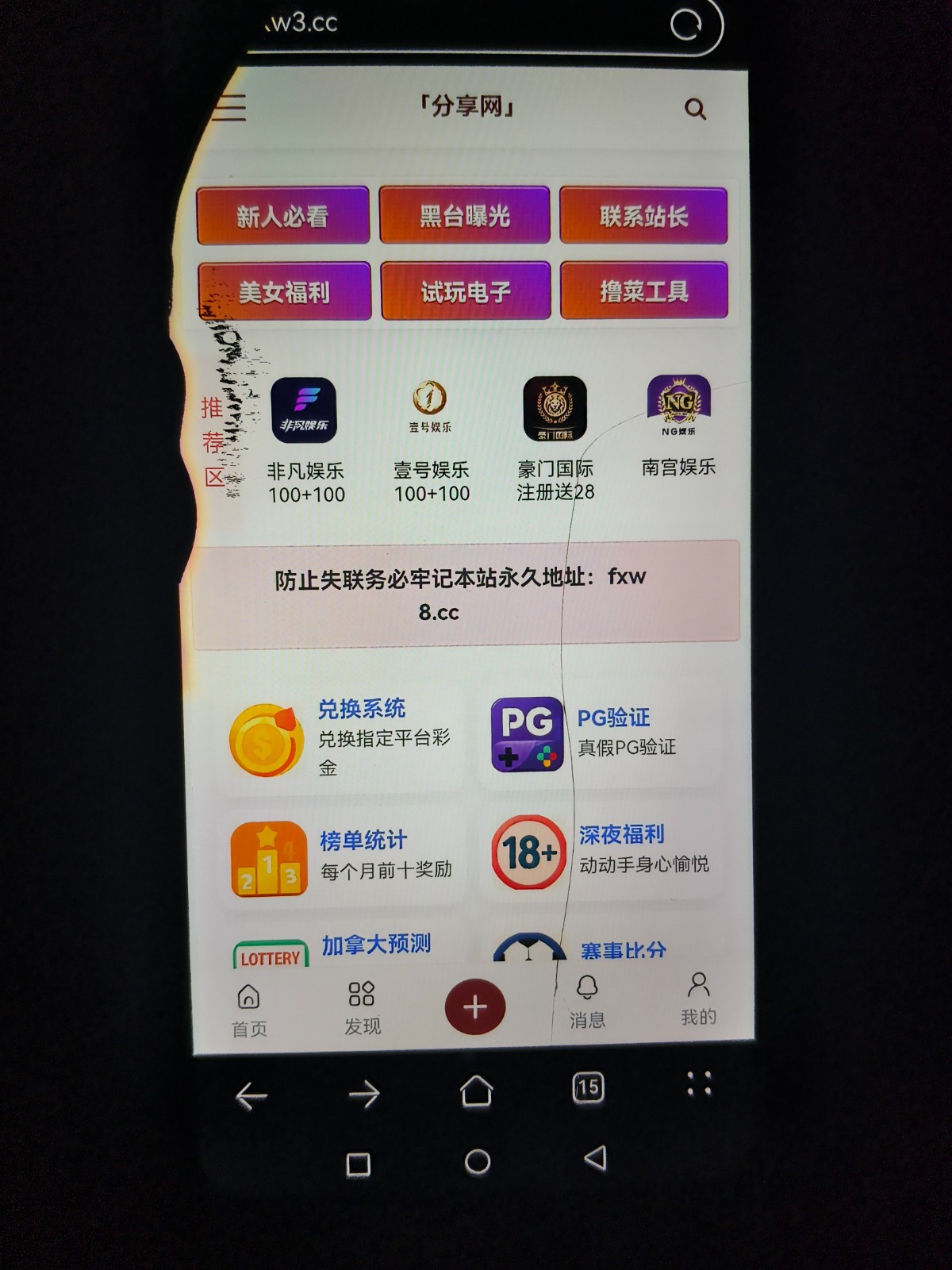Image resolution: width=952 pixels, height=1270 pixels.
Task: Tap the 黑台曝光 button
Action: [464, 215]
